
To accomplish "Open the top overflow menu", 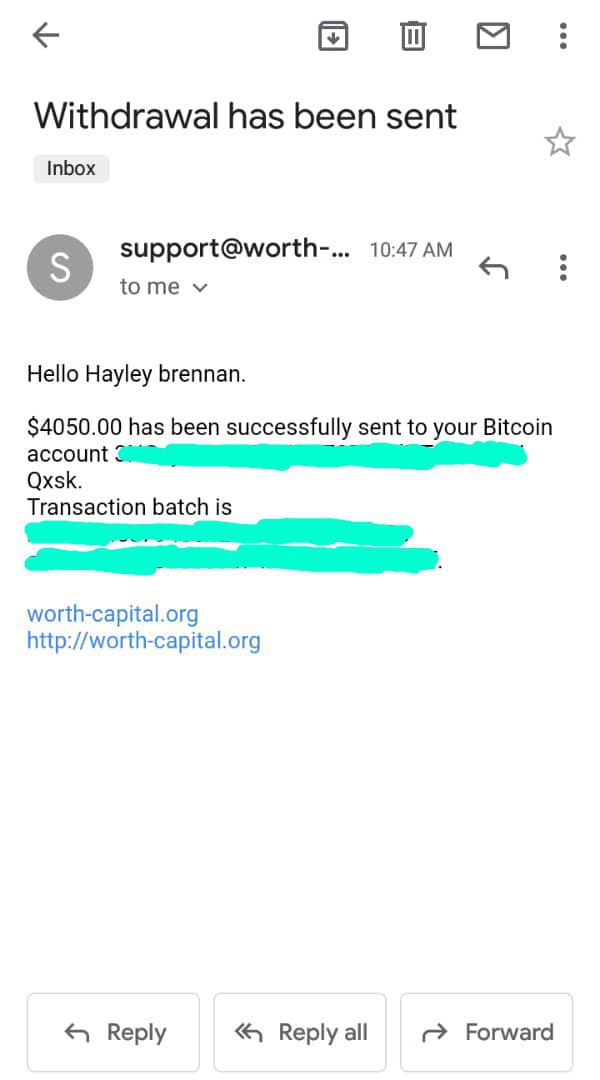I will pos(563,37).
